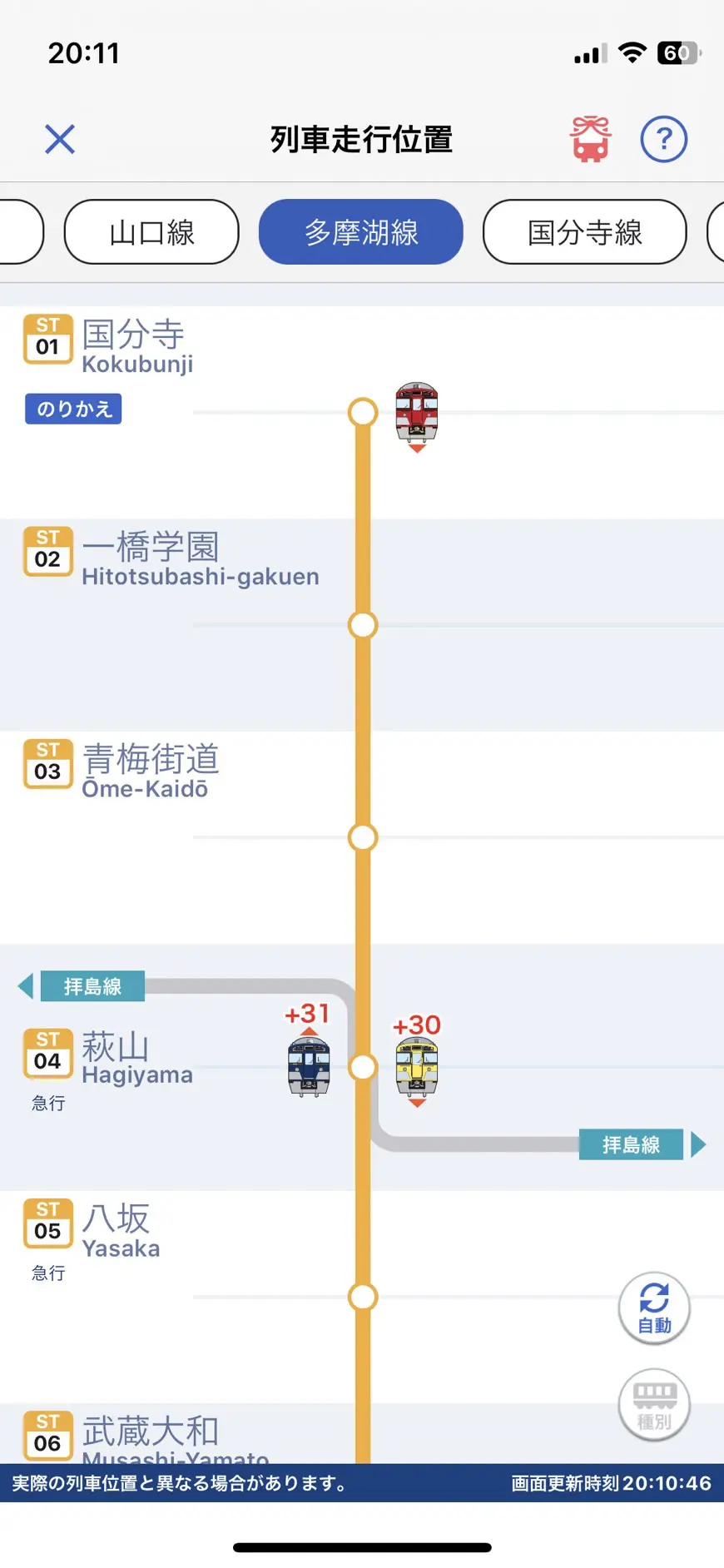The height and width of the screenshot is (1568, 724).
Task: Select the 多摩湖線 tab
Action: (x=360, y=232)
